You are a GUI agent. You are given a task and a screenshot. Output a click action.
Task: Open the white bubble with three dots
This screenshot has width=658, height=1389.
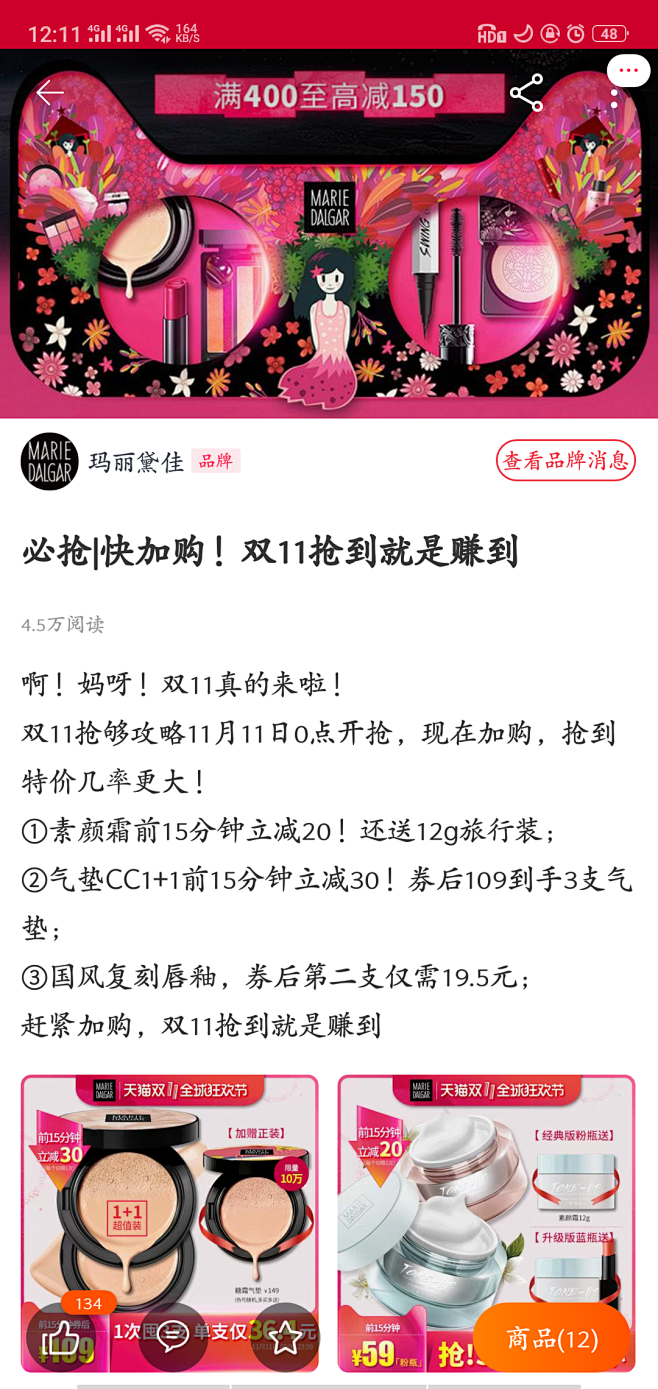point(628,70)
